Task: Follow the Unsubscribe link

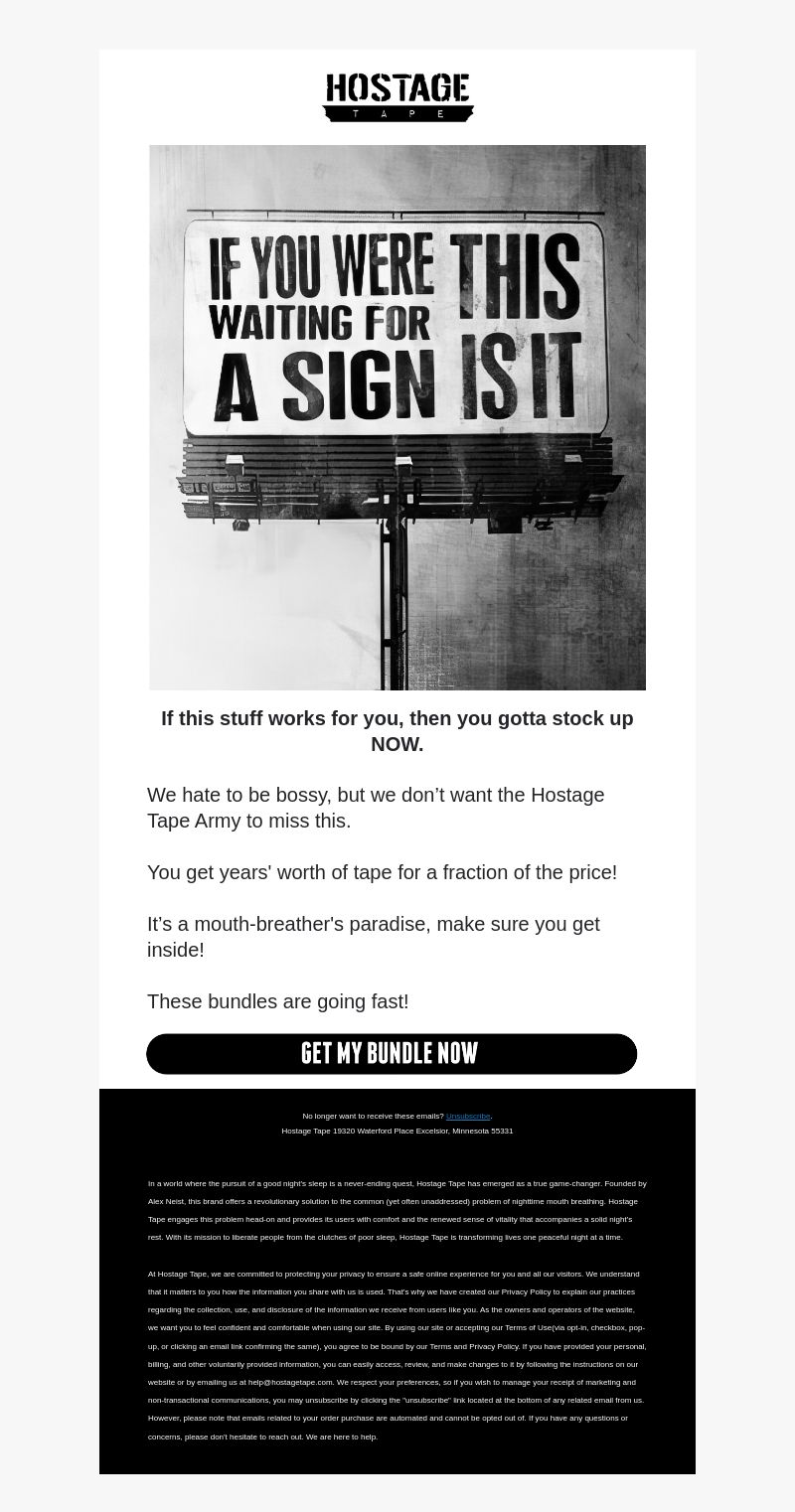Action: click(x=468, y=1117)
